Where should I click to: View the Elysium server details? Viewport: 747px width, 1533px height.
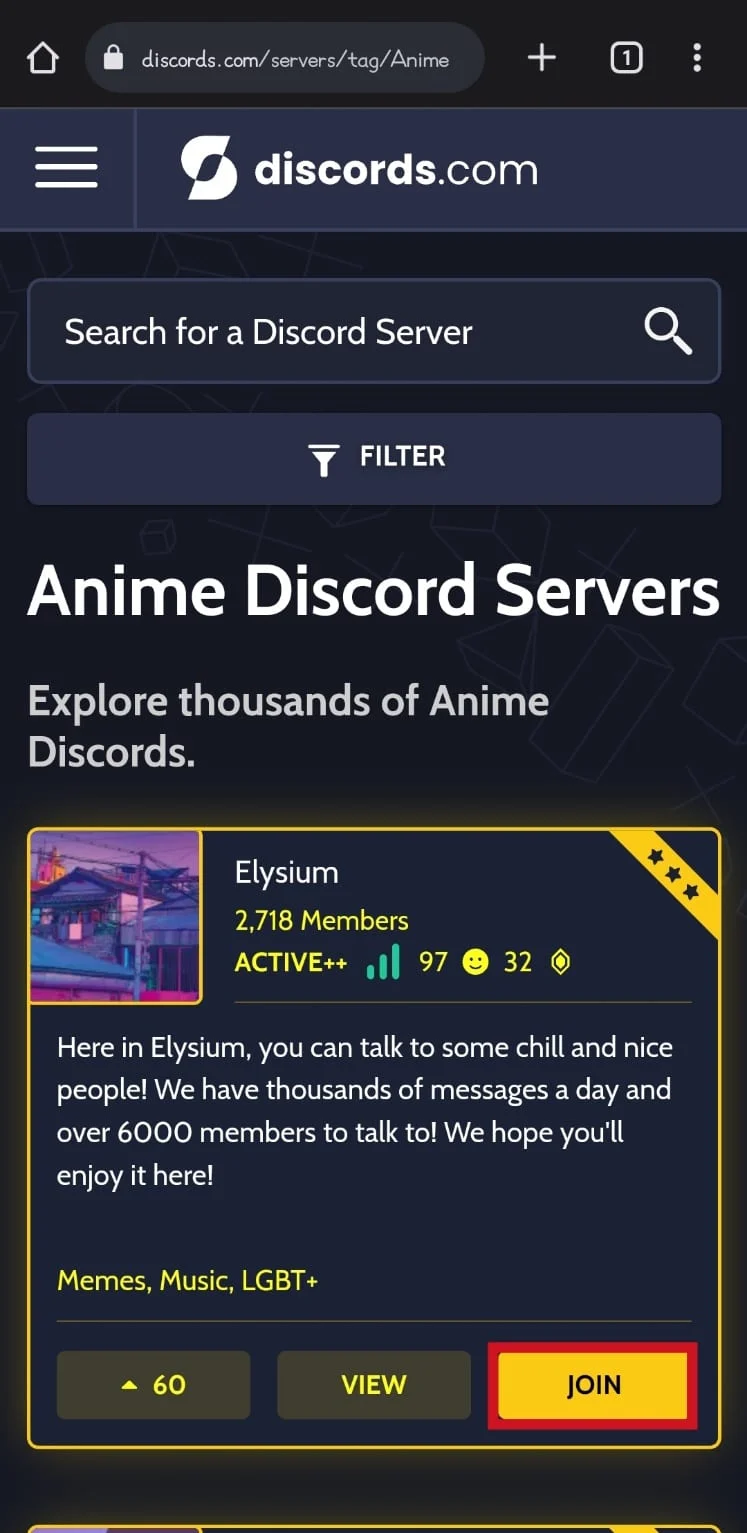[x=373, y=1385]
